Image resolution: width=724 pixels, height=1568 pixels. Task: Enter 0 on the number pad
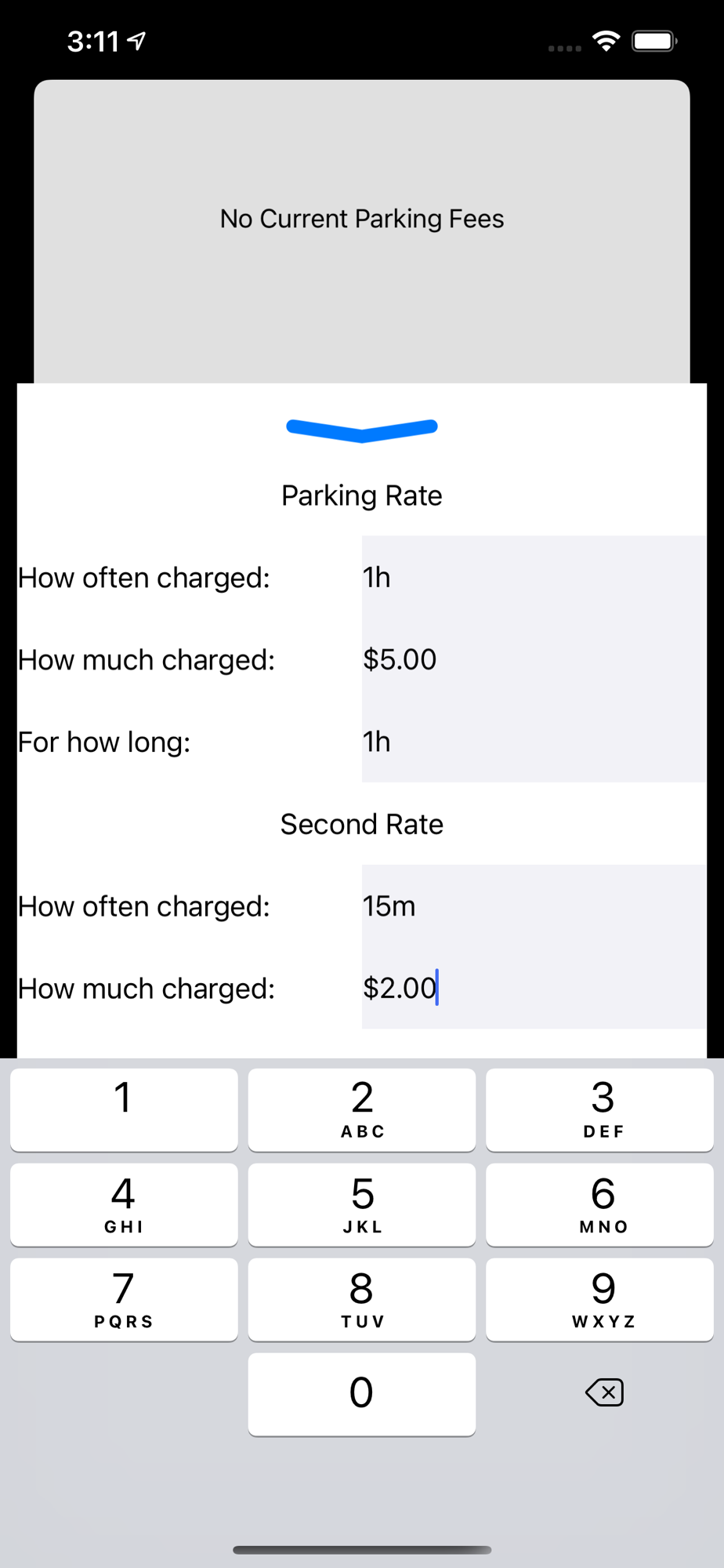[362, 1394]
